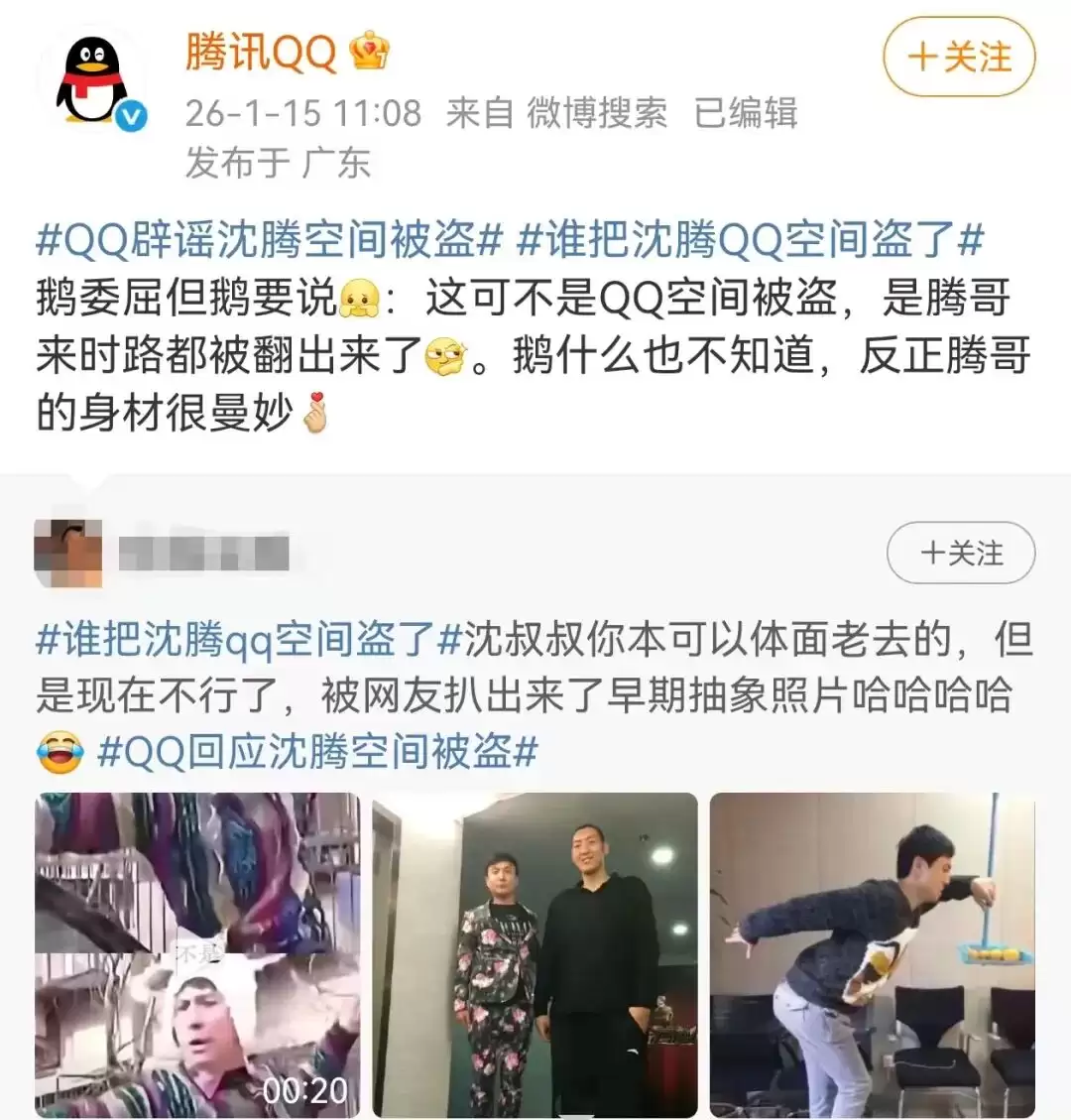This screenshot has width=1071, height=1120.
Task: Open the photo of man bending over
Action: coord(872,954)
